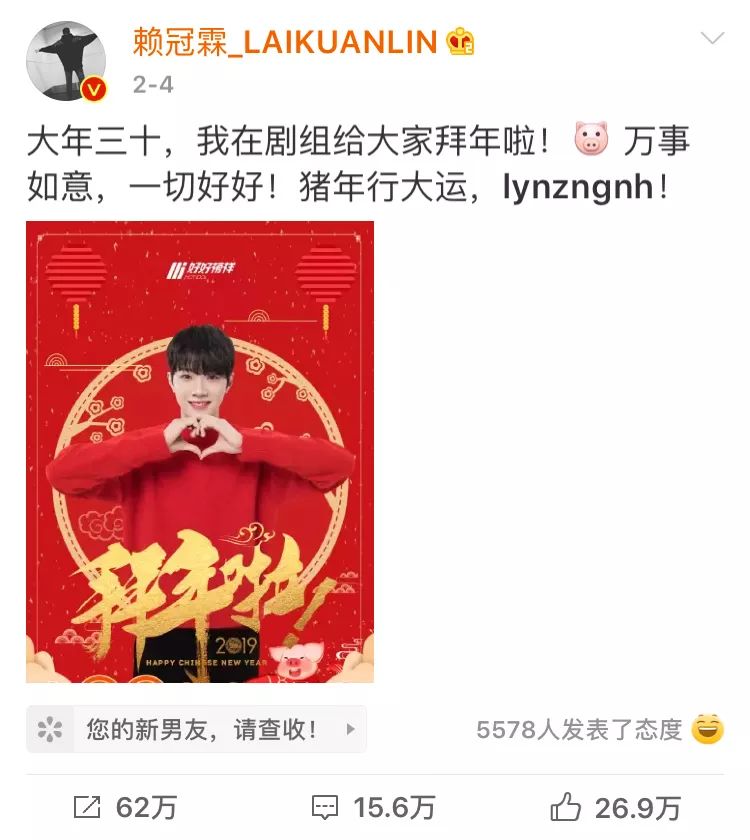Open the username 赖冠霖_LAIKUANLIN
The image size is (750, 840).
285,42
